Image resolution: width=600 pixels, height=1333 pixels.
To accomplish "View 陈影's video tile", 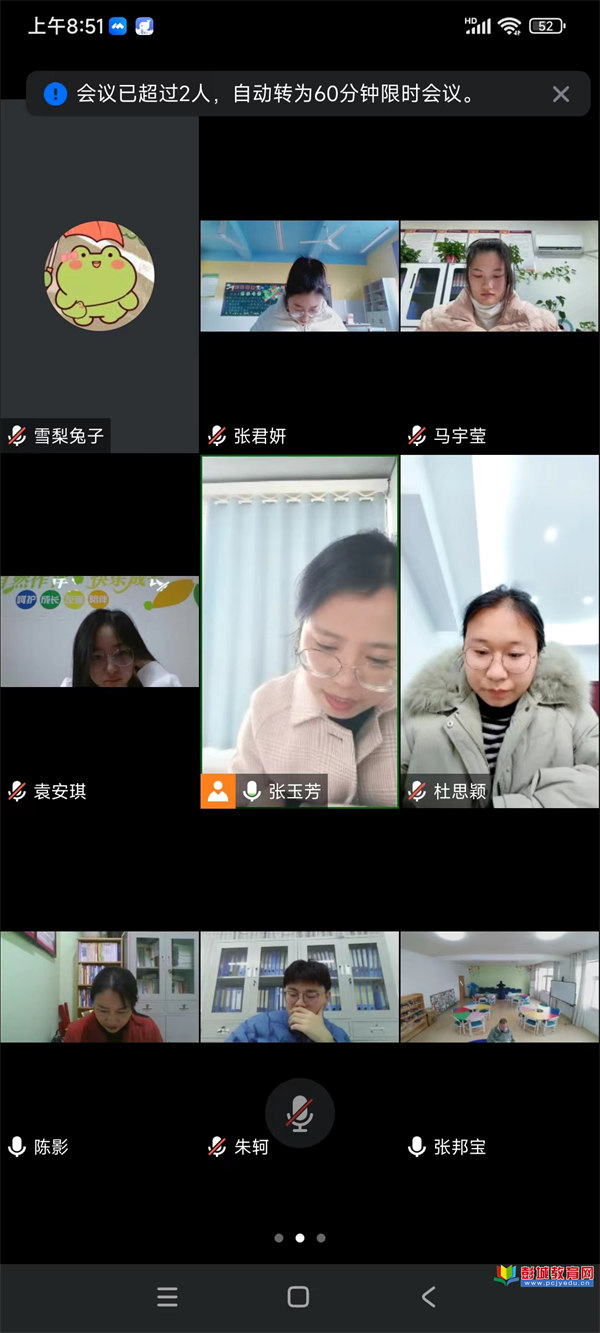I will coord(99,987).
